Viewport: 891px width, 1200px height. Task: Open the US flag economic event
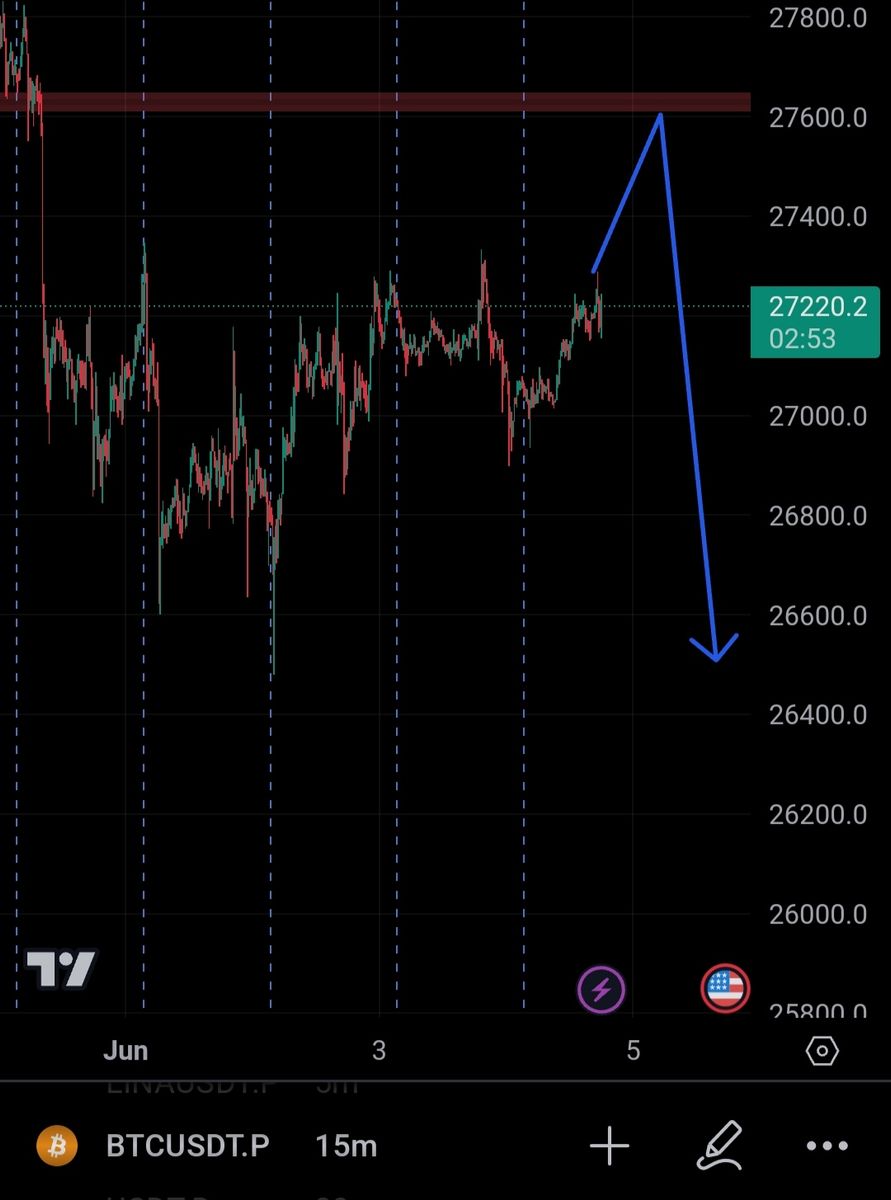click(x=725, y=989)
